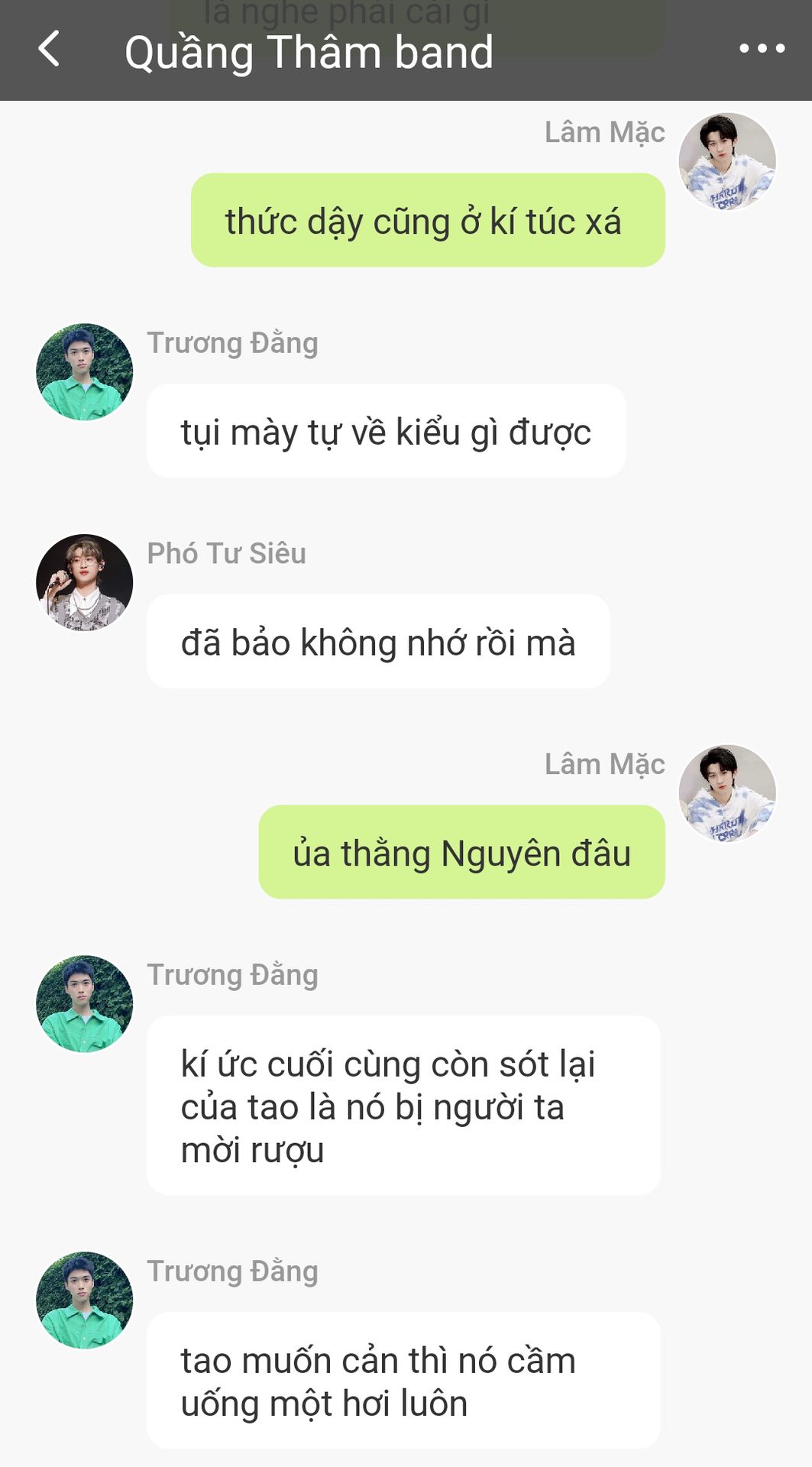Viewport: 812px width, 1467px height.
Task: Tap Lâm Mặc's avatar beside 'thức dậy' message
Action: coord(727,161)
